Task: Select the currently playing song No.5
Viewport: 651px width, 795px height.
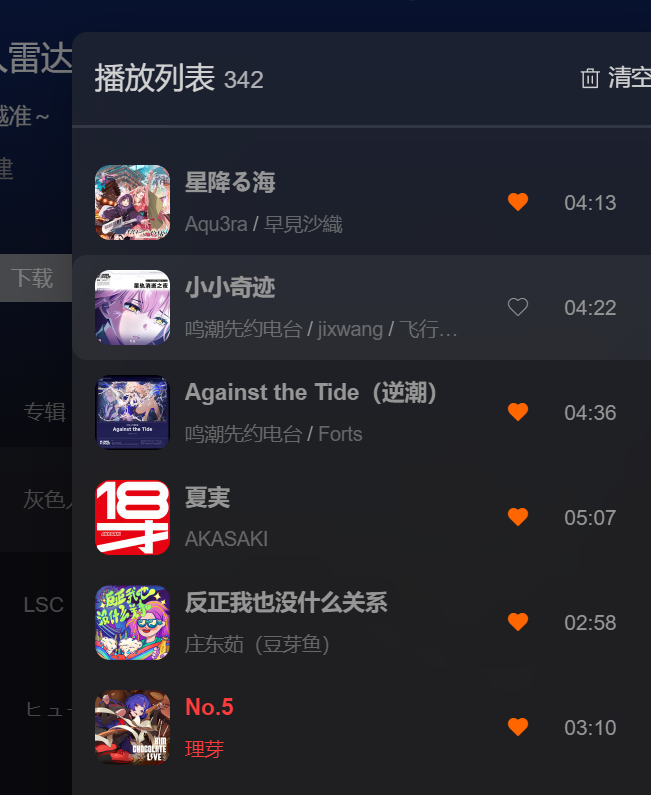Action: point(209,708)
